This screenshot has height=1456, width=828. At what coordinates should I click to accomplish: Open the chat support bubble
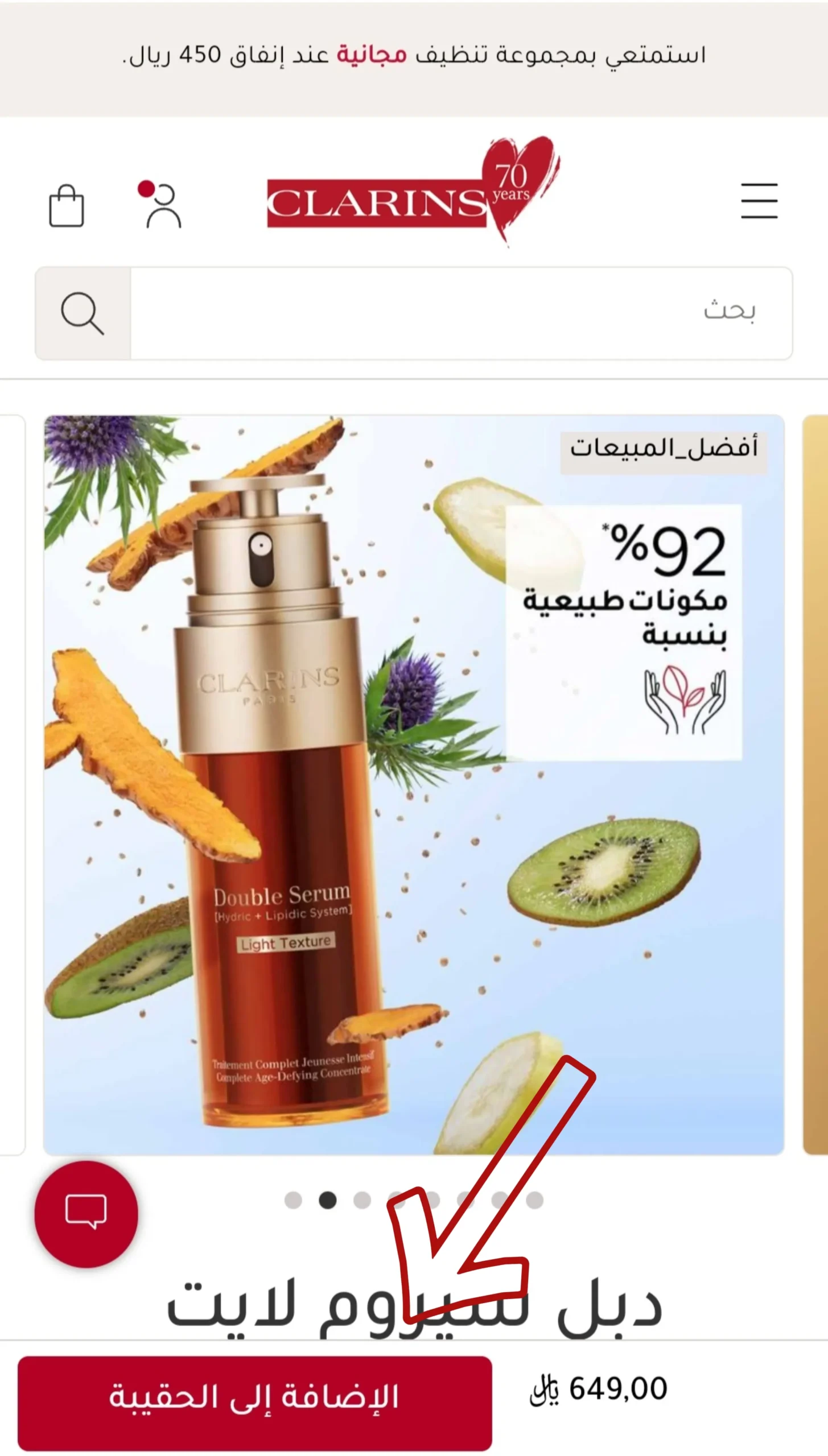(86, 1213)
